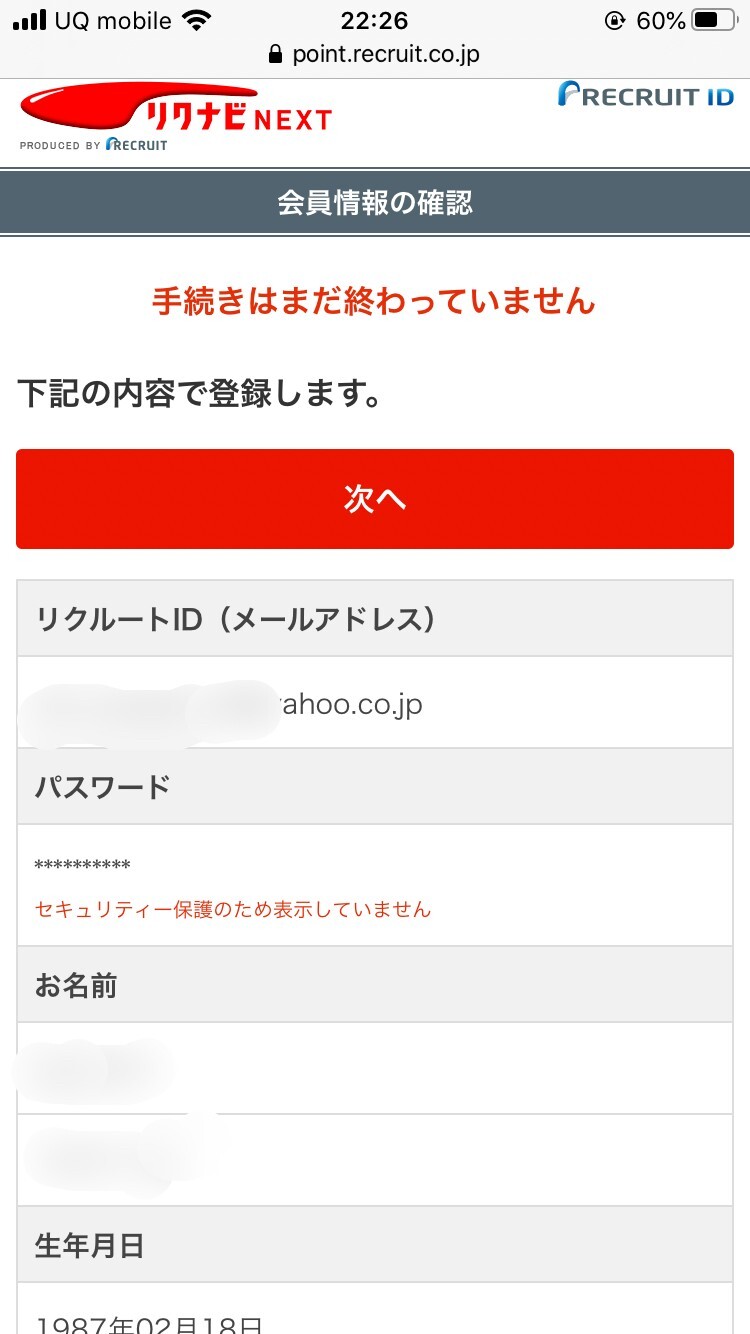Tap the point.recruit.co.jp address bar
750x1334 pixels.
click(374, 54)
